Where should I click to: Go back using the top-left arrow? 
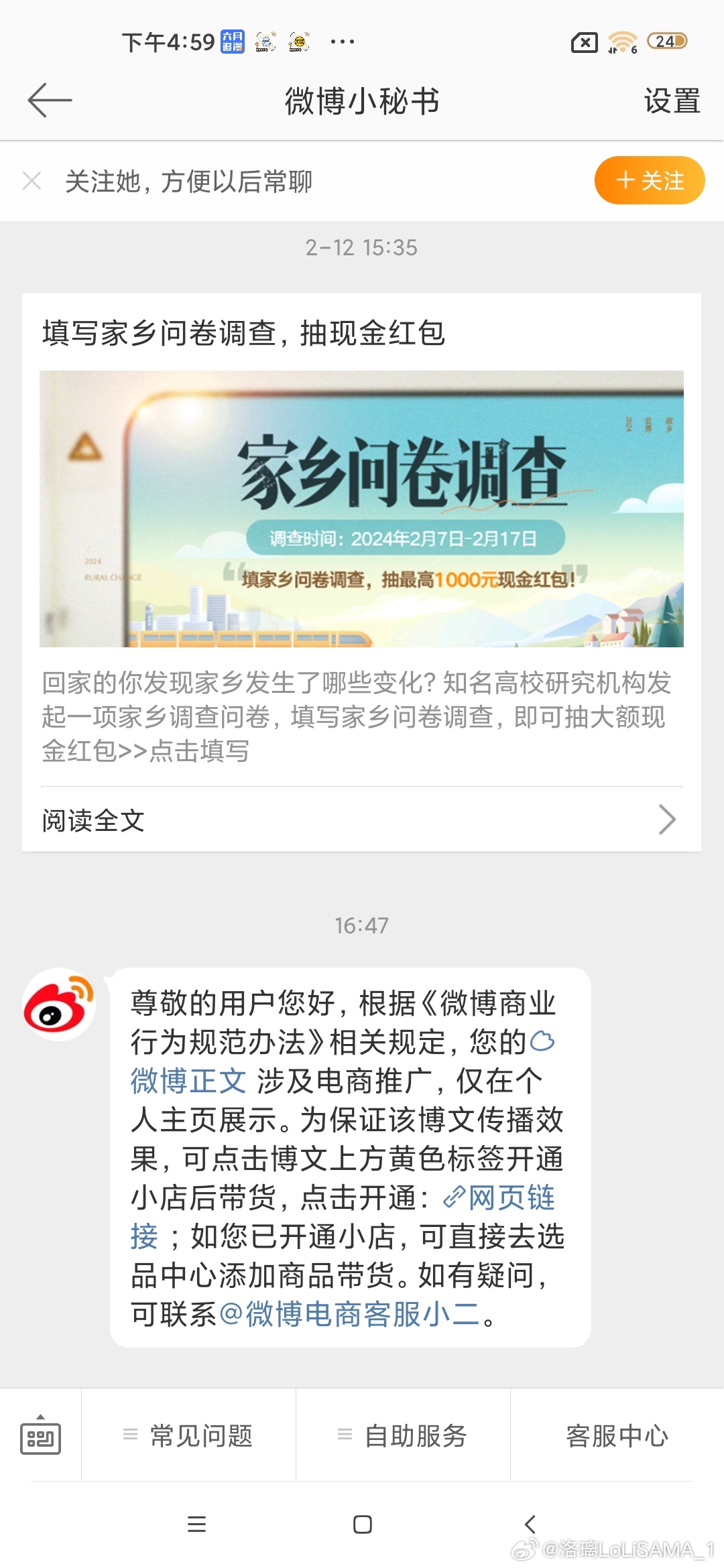(x=49, y=101)
